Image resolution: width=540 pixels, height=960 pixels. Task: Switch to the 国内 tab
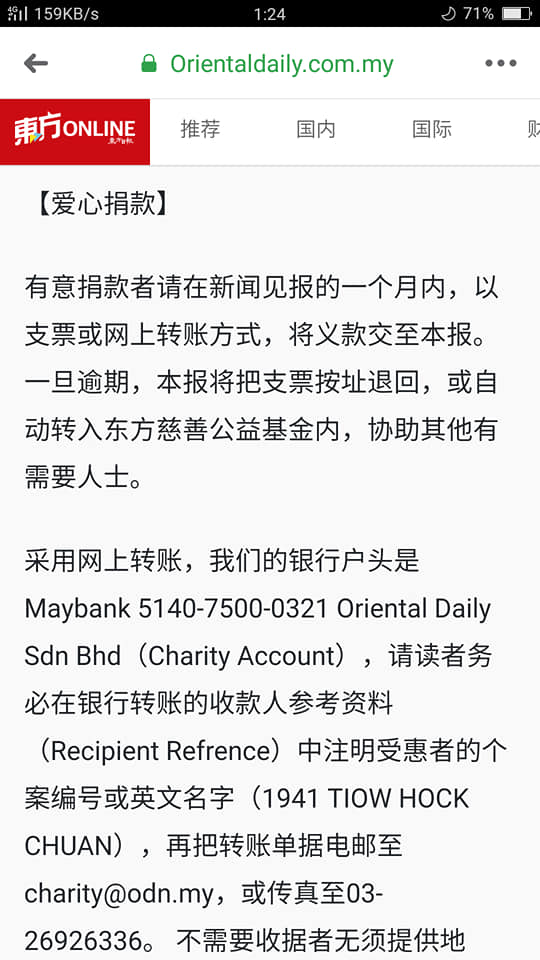click(316, 130)
